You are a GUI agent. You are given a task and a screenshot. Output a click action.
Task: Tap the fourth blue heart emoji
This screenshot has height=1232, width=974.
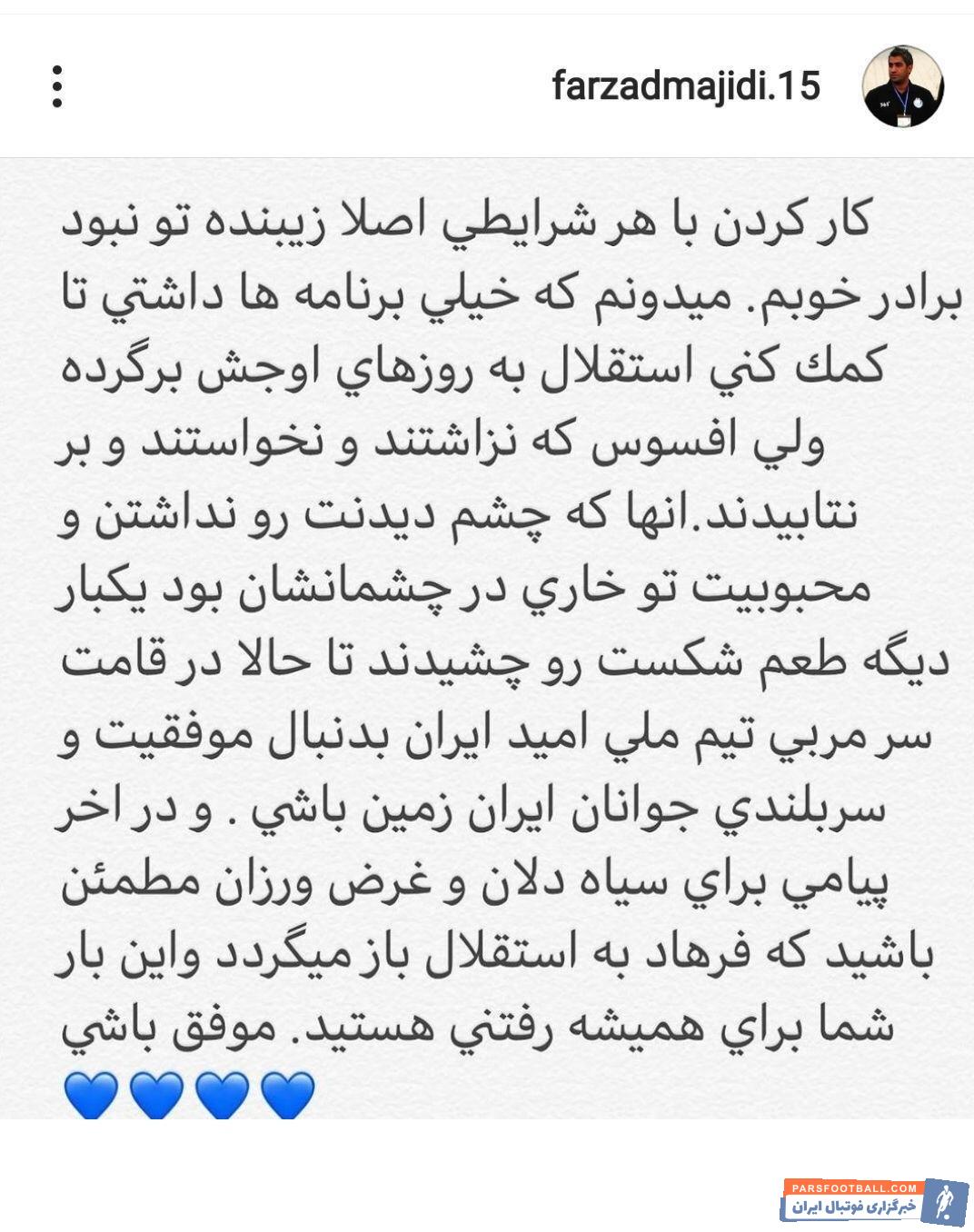(x=289, y=1093)
